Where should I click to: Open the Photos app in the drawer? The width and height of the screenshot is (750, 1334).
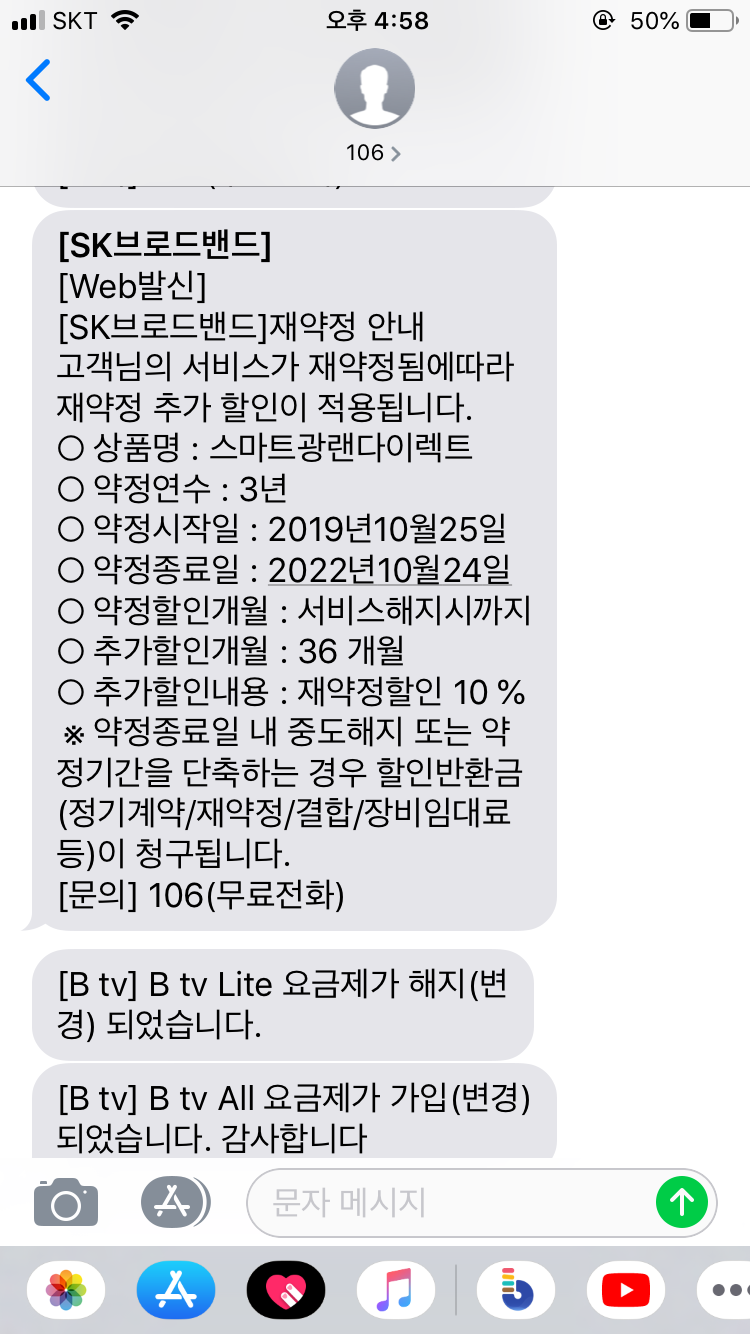tap(66, 1290)
